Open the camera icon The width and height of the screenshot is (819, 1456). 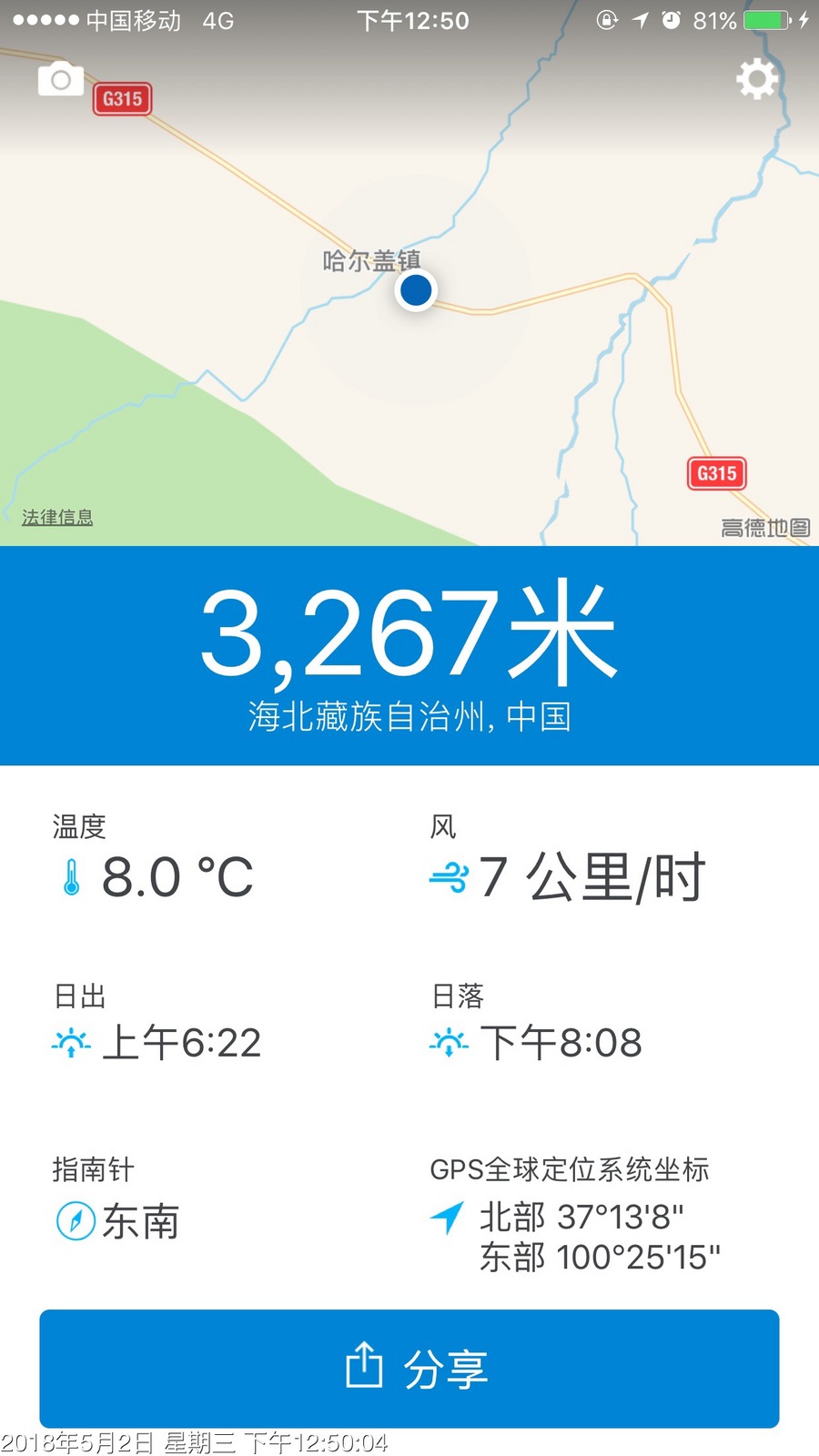coord(60,80)
